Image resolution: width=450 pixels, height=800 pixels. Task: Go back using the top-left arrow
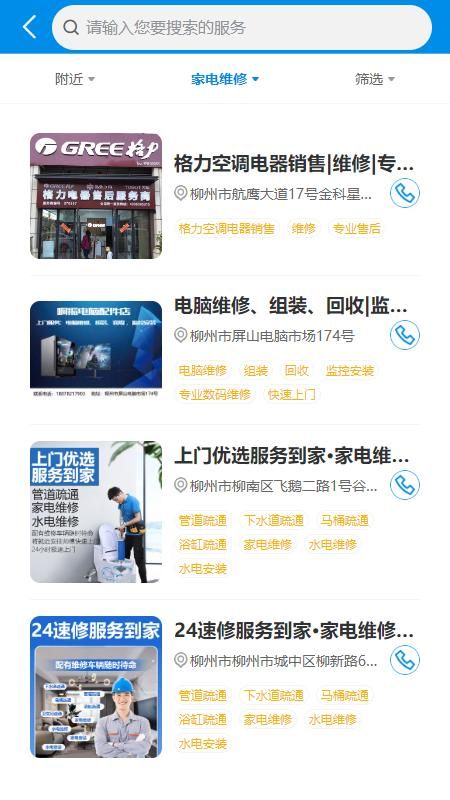coord(30,27)
